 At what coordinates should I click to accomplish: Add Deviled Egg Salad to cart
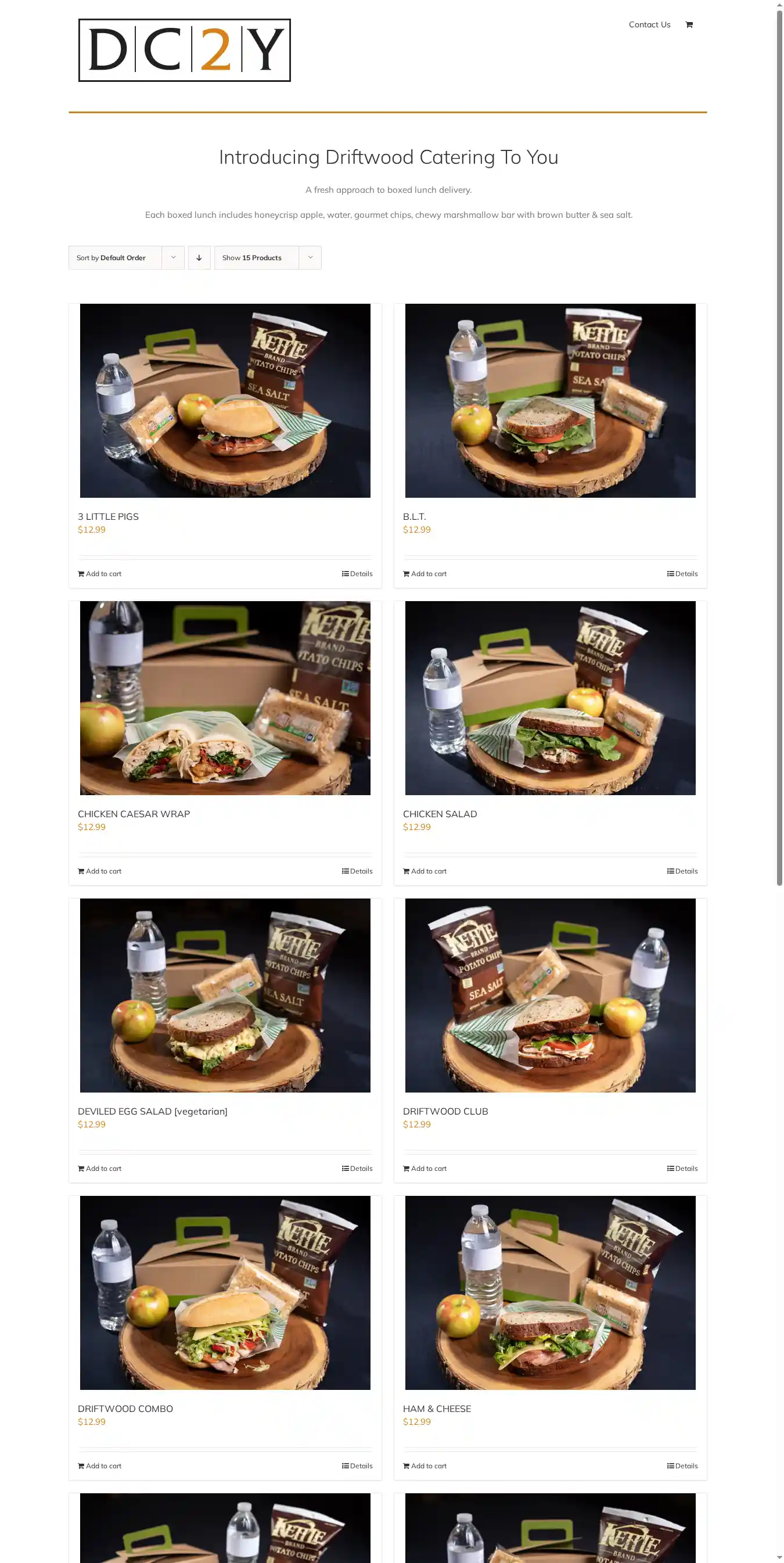pyautogui.click(x=99, y=1169)
